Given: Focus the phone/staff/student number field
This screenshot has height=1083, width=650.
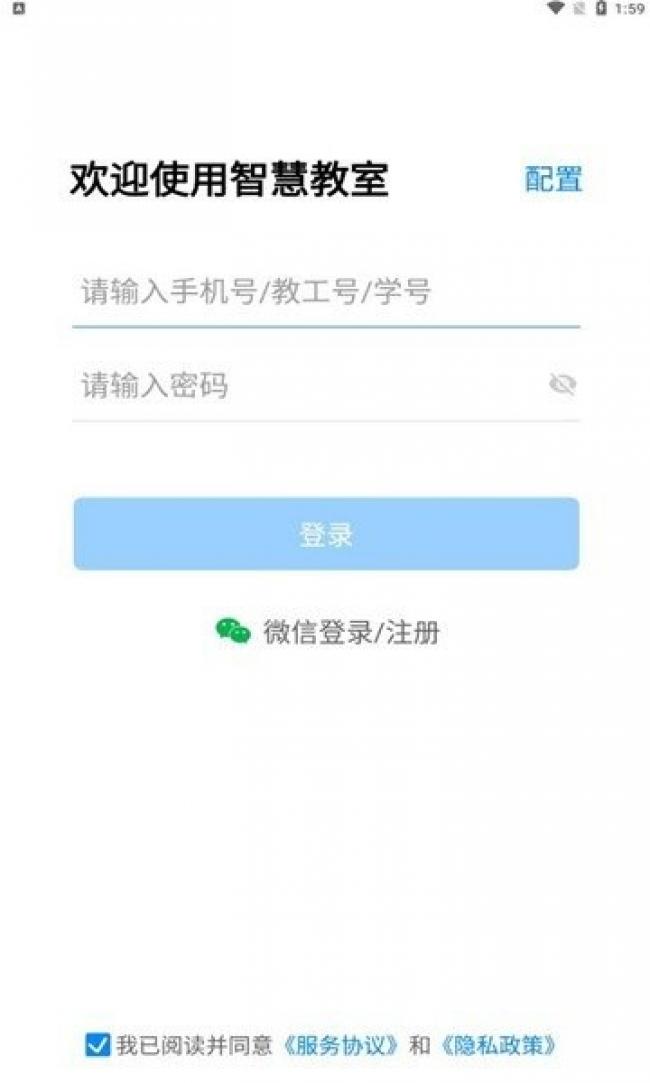Looking at the screenshot, I should pos(326,291).
